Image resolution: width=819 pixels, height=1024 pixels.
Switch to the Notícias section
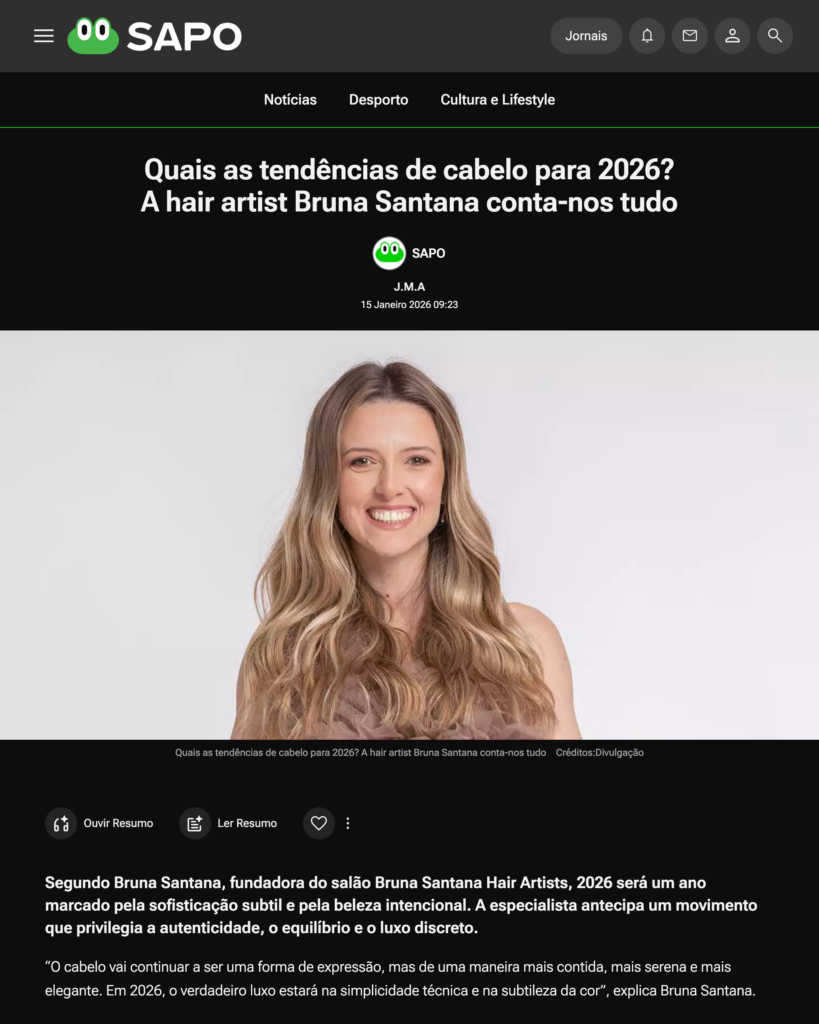point(290,100)
